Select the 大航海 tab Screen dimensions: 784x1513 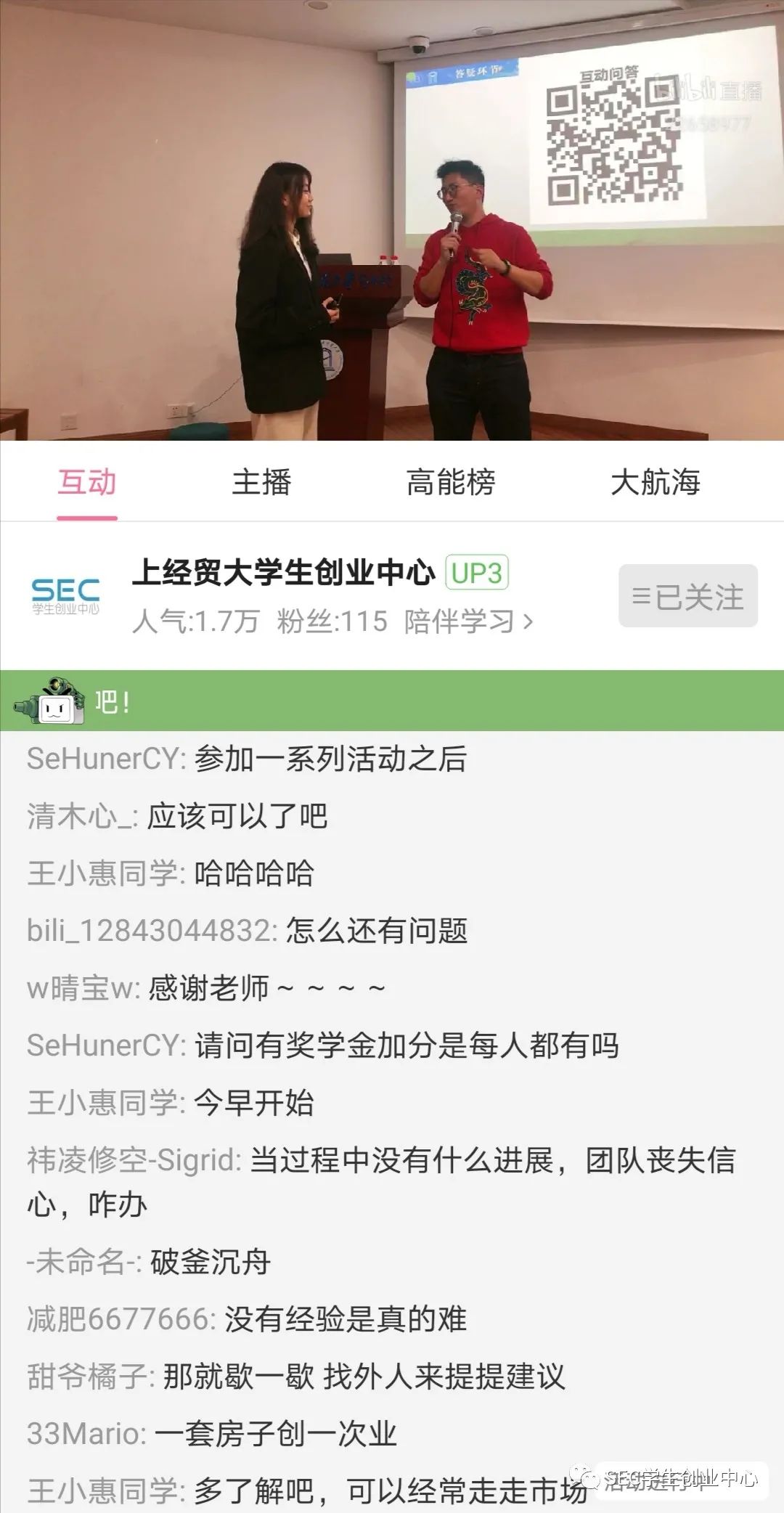655,483
